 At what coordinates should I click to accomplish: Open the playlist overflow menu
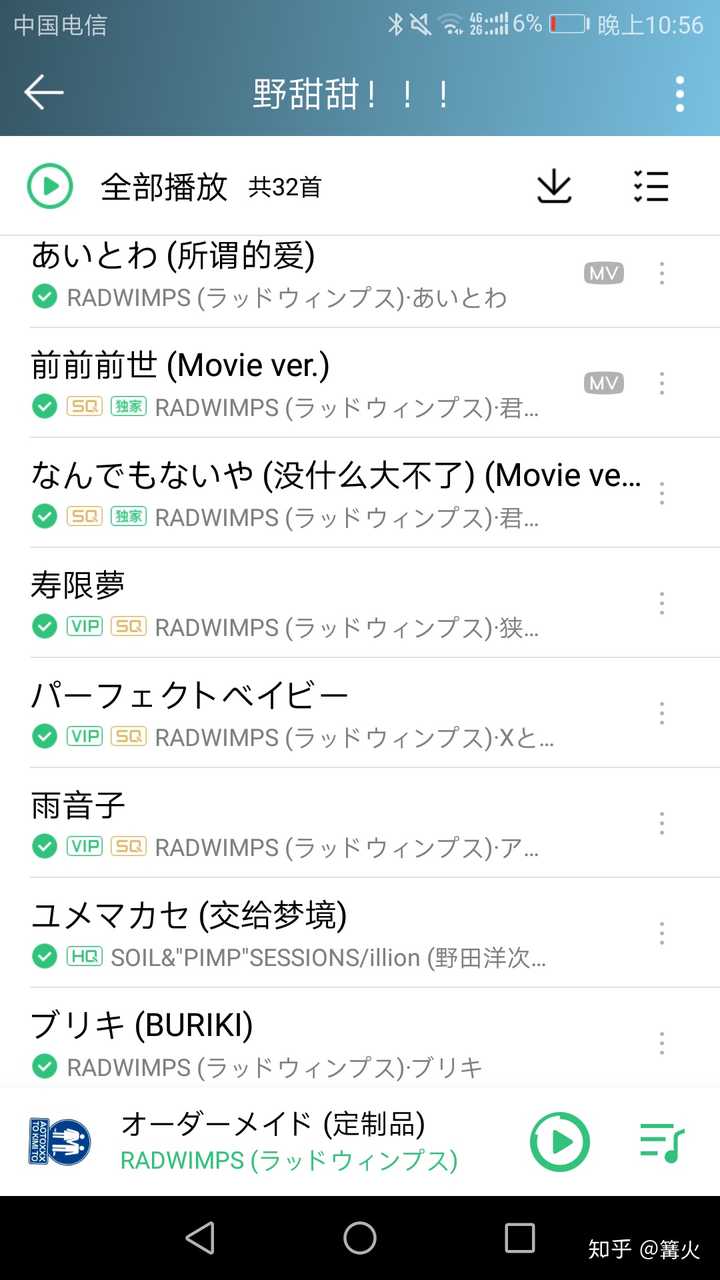coord(679,93)
